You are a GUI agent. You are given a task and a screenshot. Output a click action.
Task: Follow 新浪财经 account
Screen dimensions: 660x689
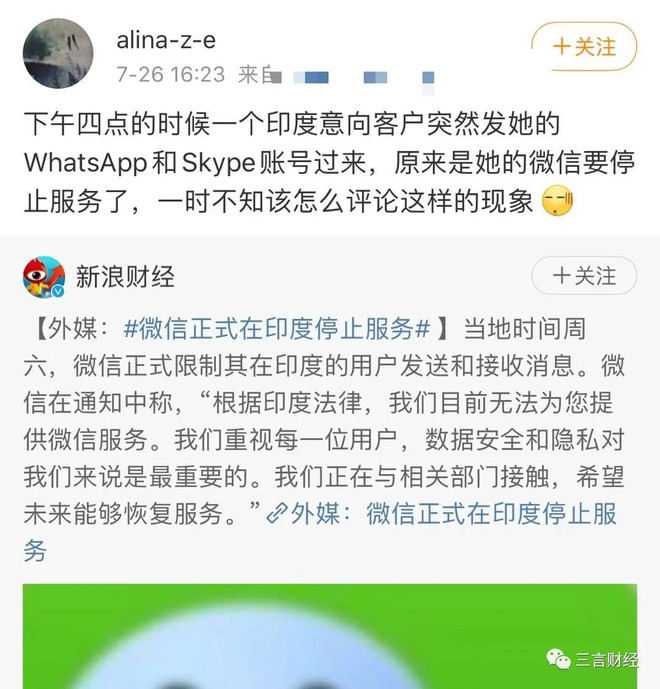pyautogui.click(x=583, y=275)
